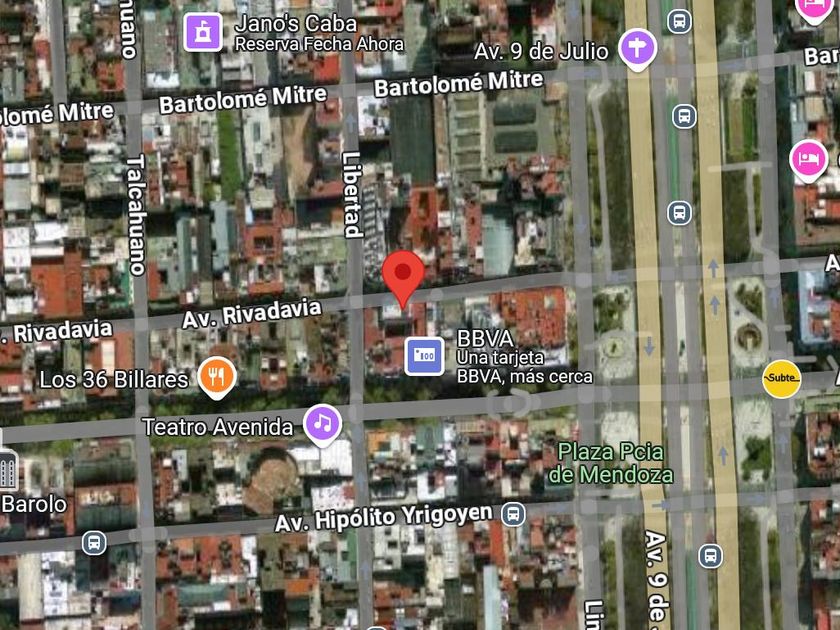Open the Teatro Avenida music venue marker

click(x=322, y=425)
